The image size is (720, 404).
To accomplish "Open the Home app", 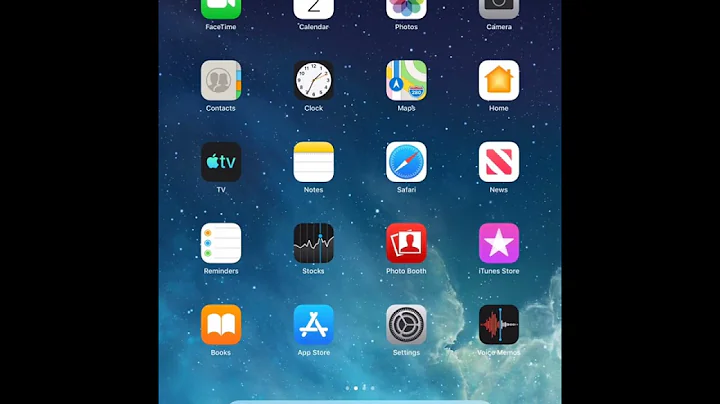I will pyautogui.click(x=498, y=81).
